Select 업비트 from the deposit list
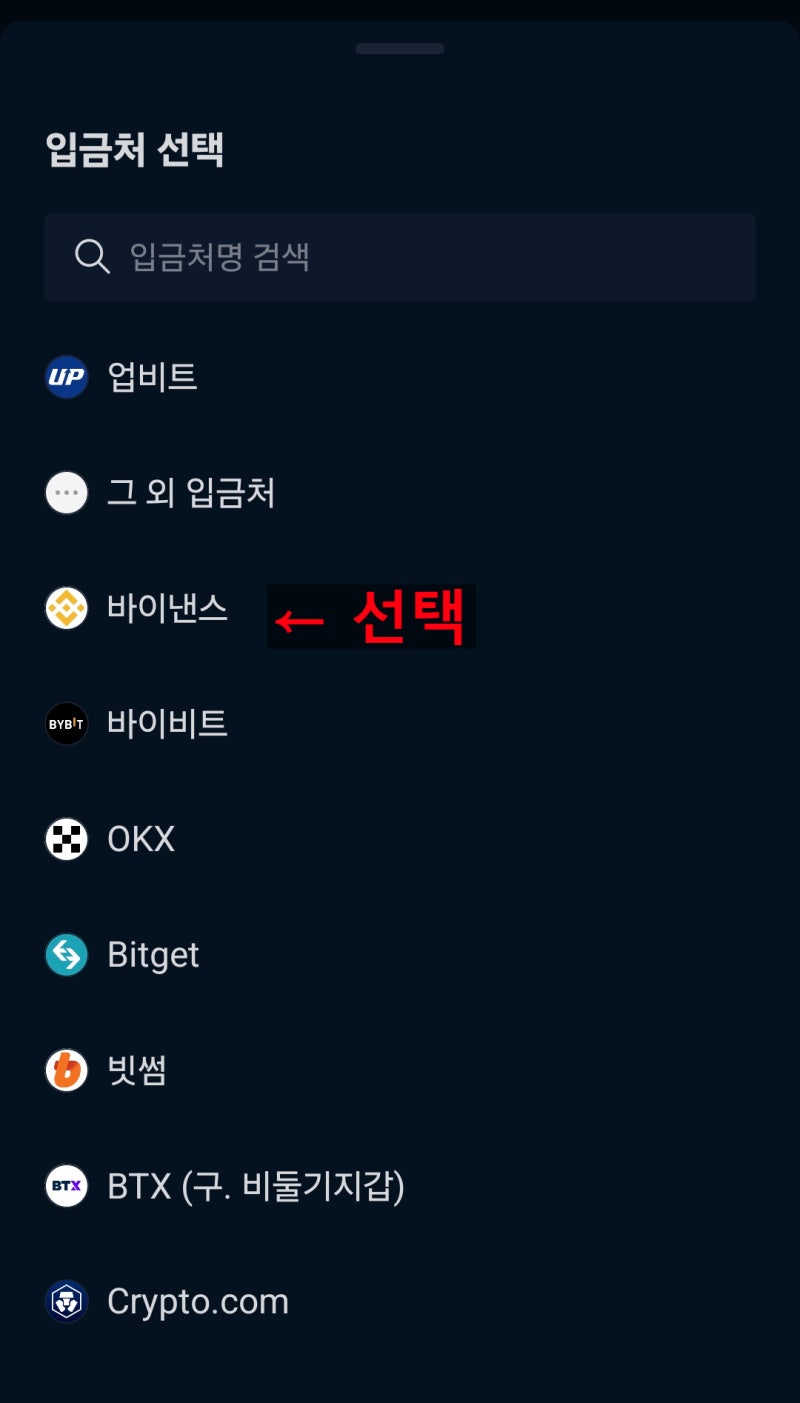Screen dimensions: 800x1403 pyautogui.click(x=152, y=377)
